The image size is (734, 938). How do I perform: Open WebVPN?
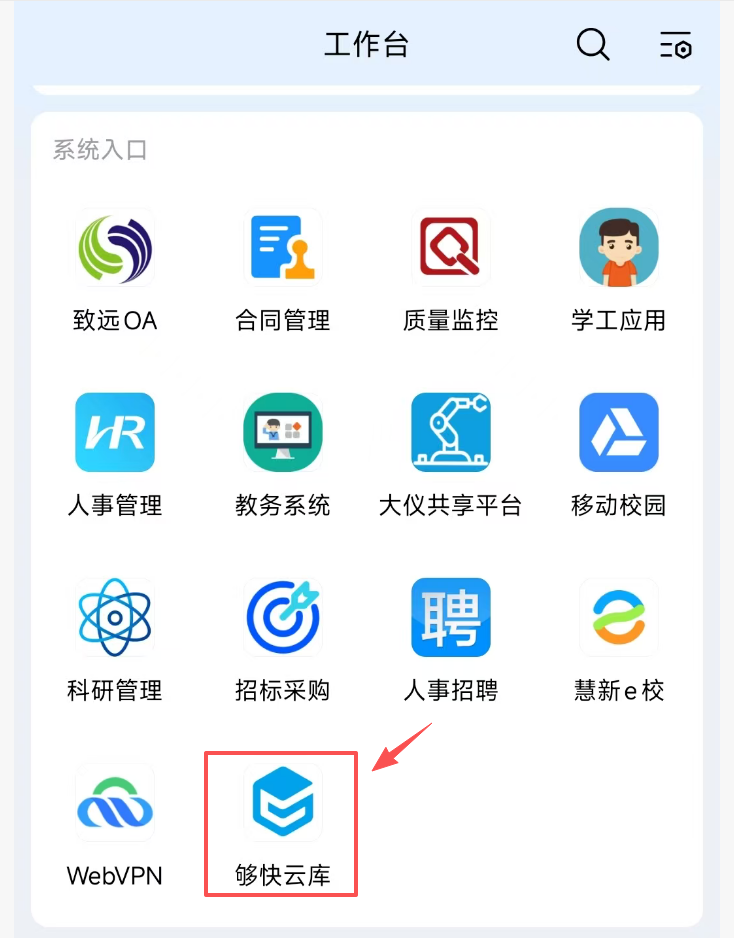tap(115, 802)
